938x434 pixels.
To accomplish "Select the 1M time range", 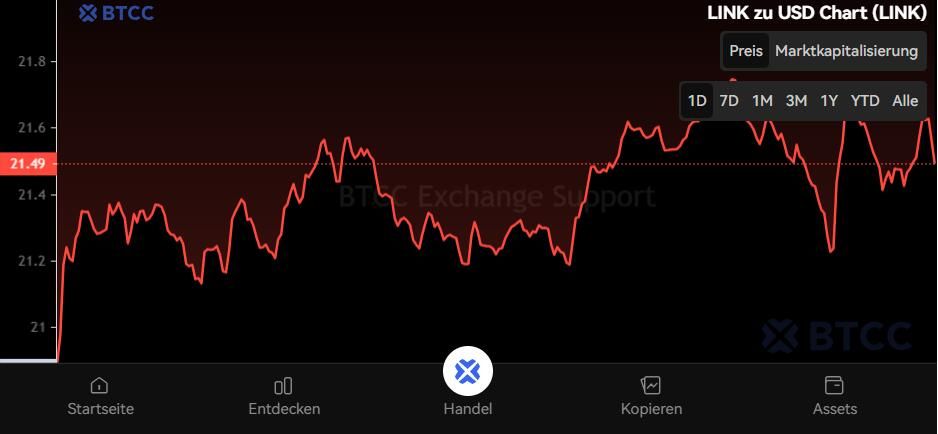I will [762, 101].
